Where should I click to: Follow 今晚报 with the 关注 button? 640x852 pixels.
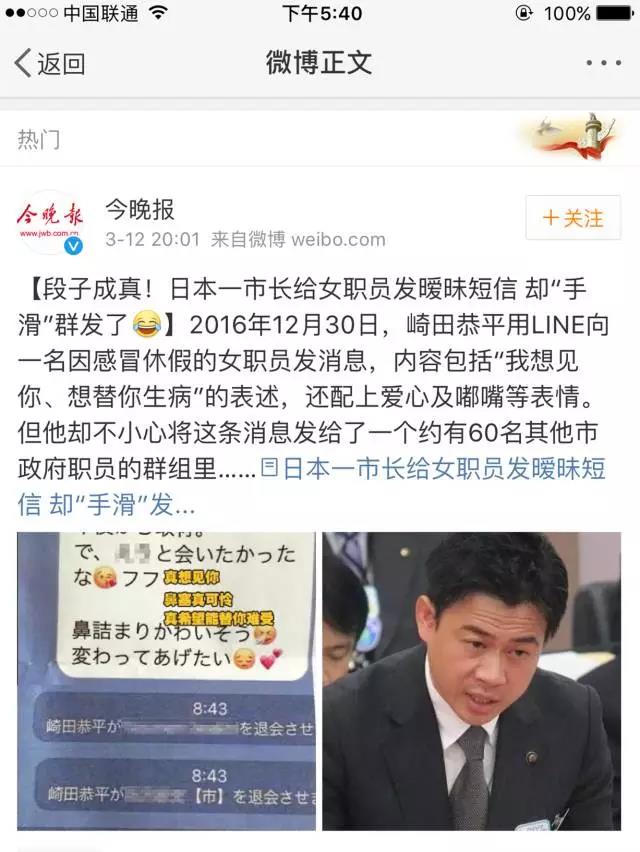tap(573, 218)
